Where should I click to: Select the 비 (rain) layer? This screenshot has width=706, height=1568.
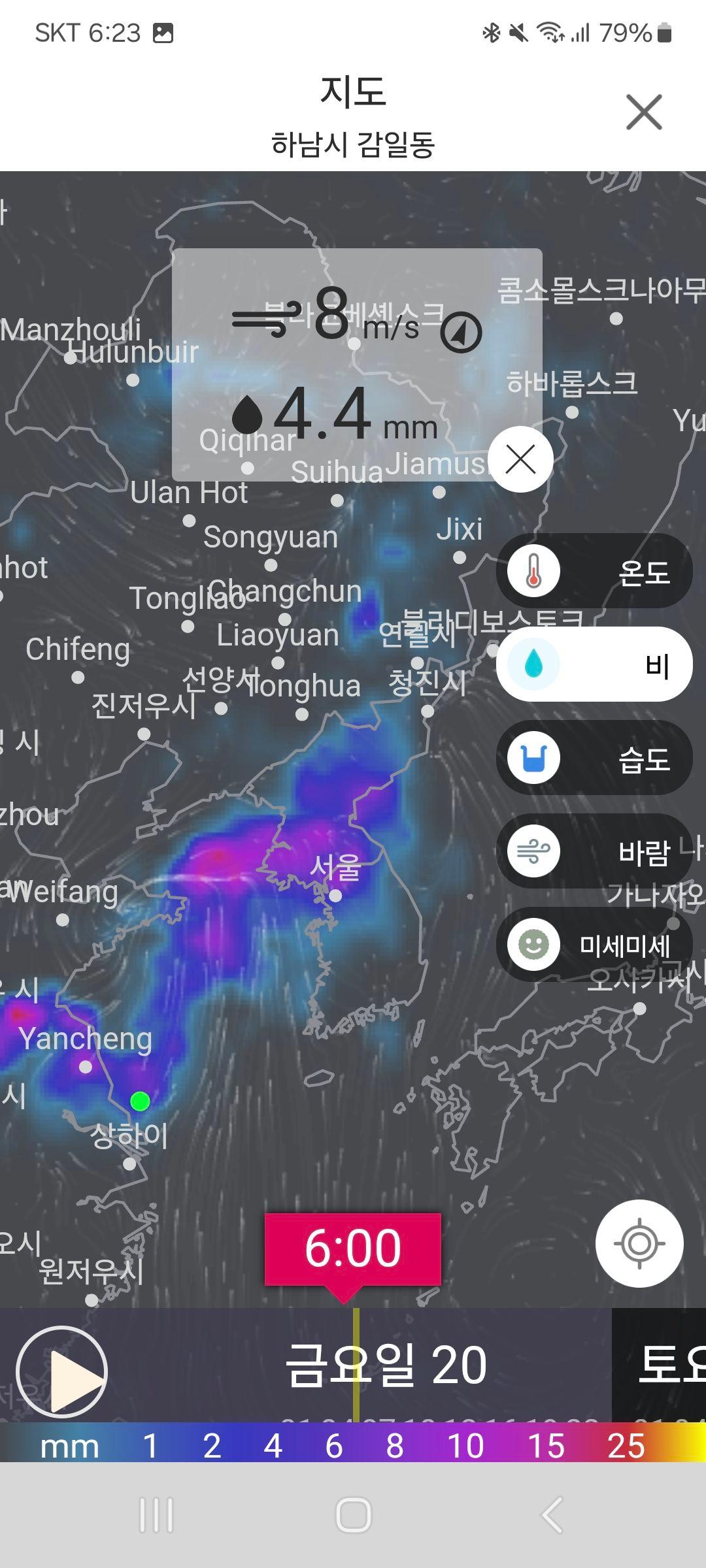(x=594, y=664)
